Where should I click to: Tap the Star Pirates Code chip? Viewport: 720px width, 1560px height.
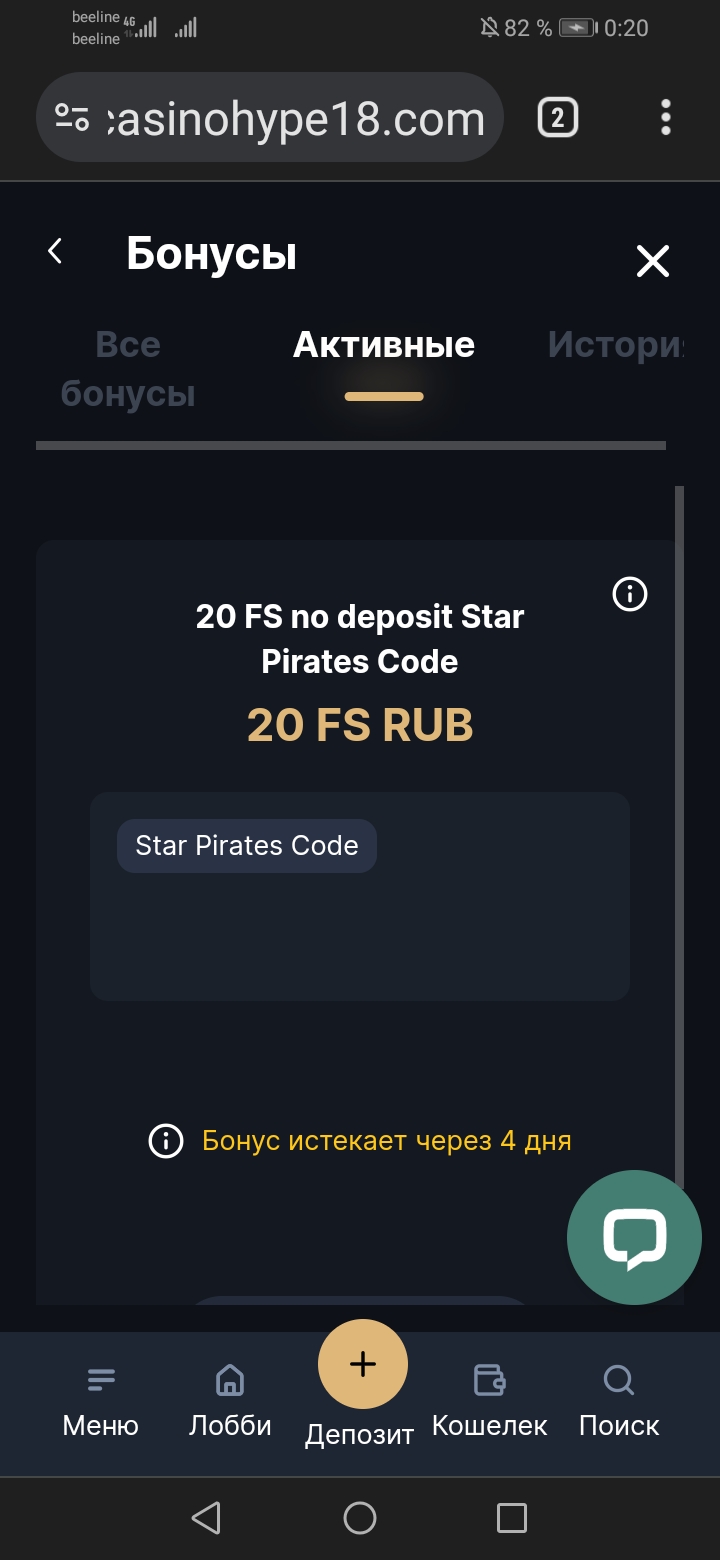[x=247, y=846]
